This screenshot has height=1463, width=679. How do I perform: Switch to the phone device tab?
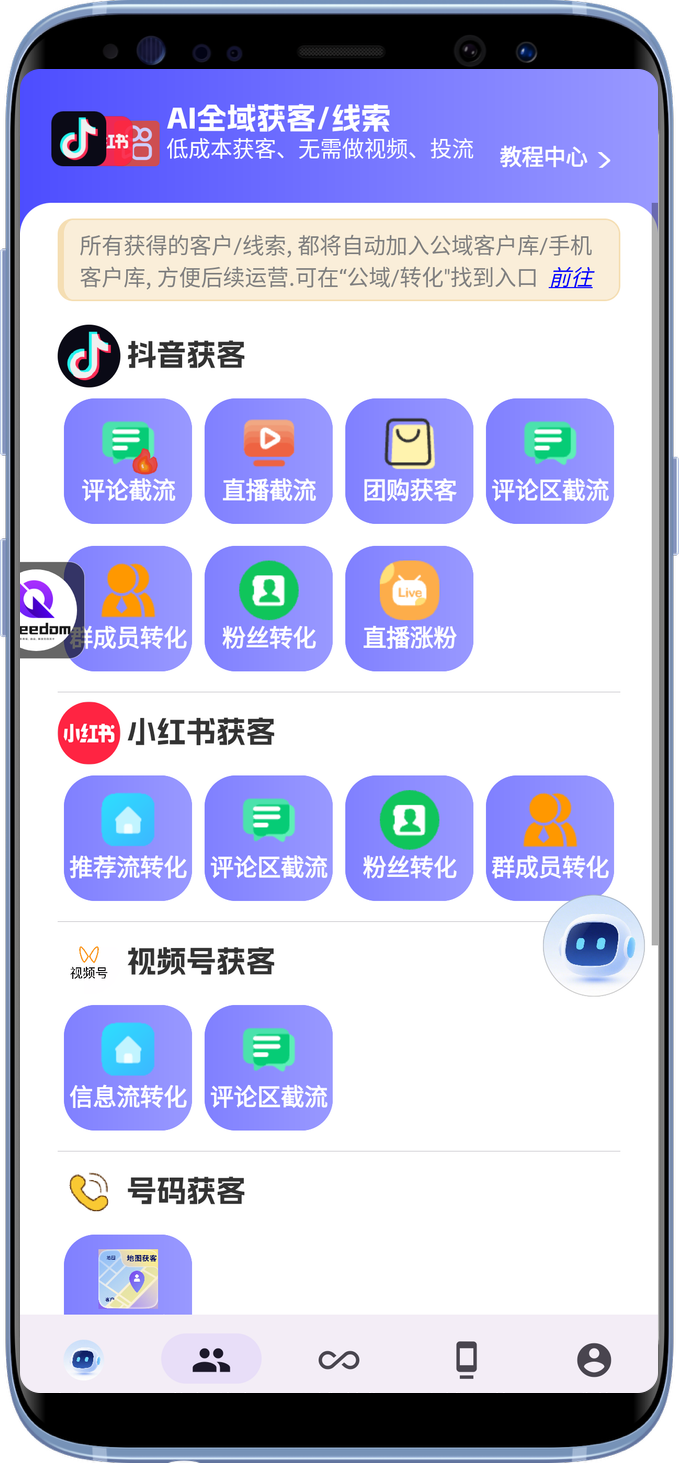[466, 1359]
